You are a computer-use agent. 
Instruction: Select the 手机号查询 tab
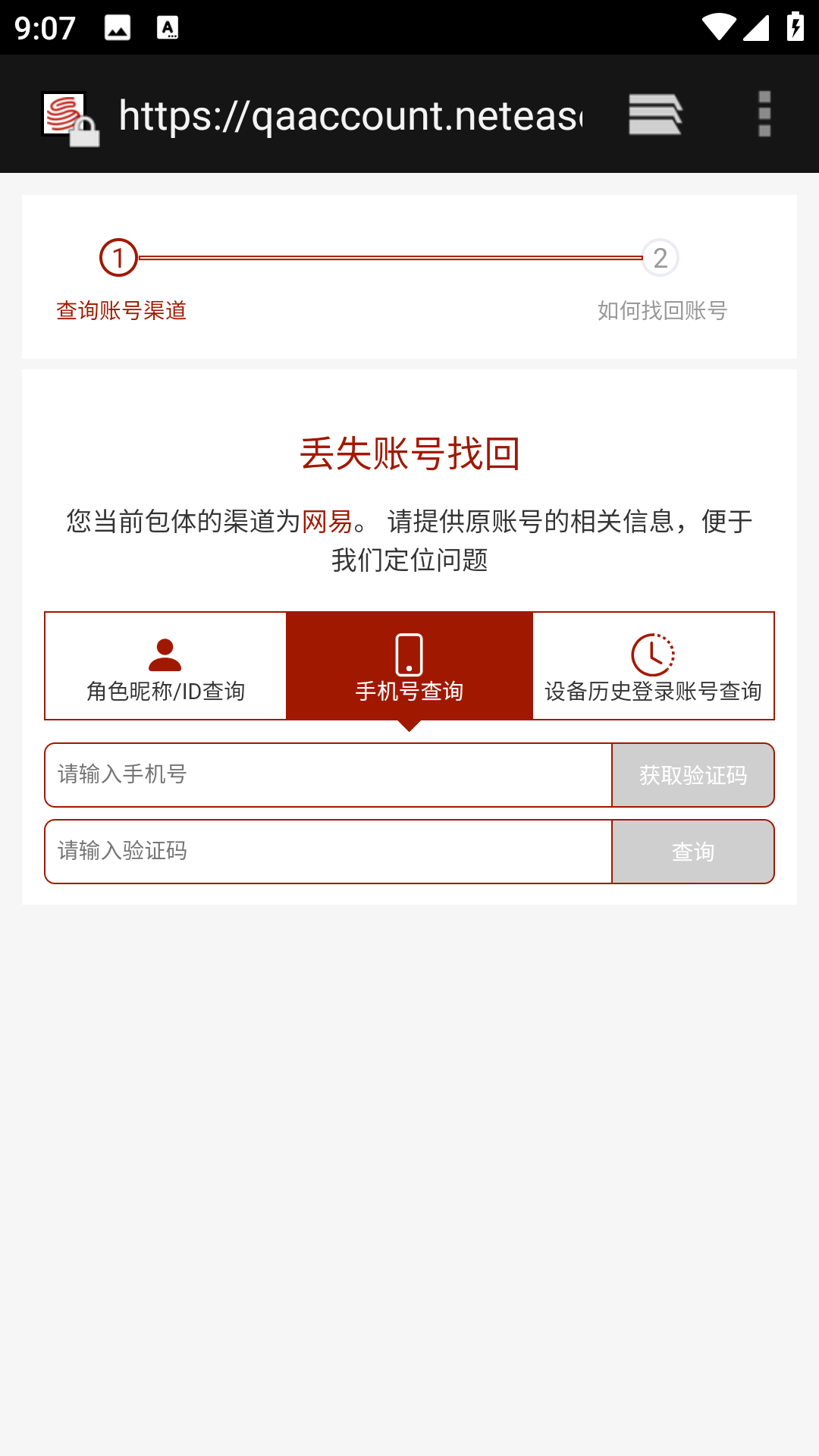coord(409,666)
